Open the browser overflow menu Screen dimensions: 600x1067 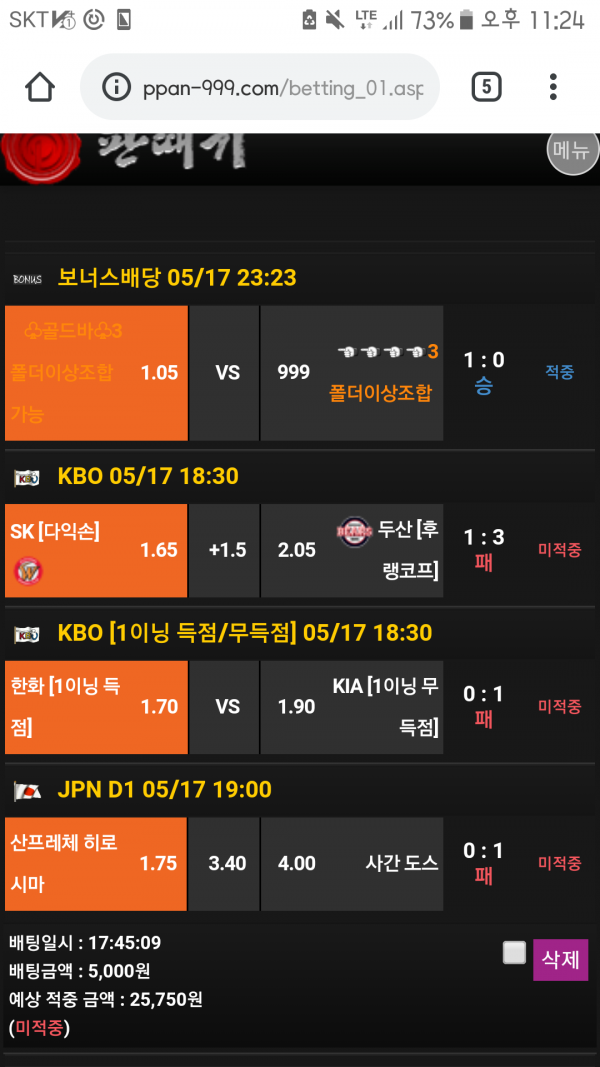coord(553,87)
